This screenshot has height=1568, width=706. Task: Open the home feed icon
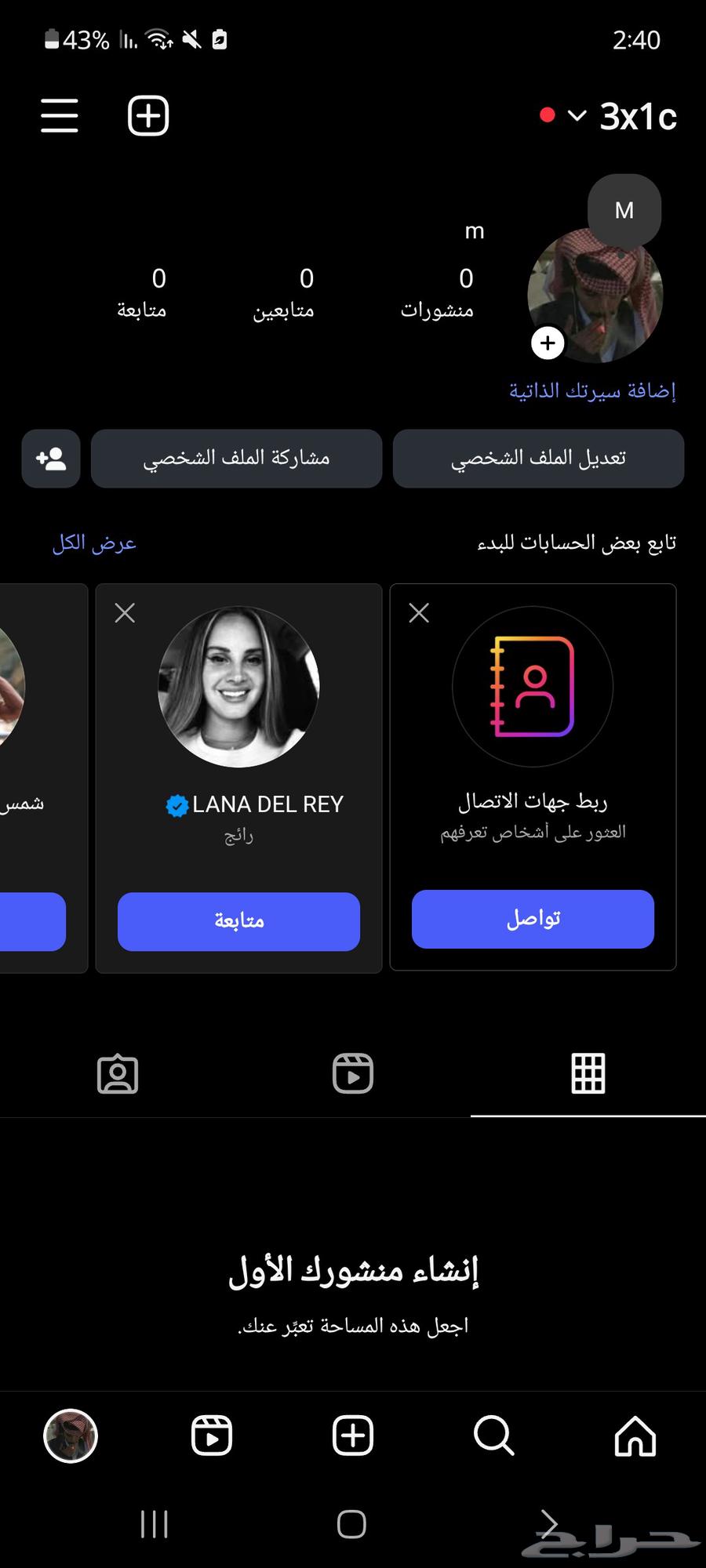click(x=635, y=1436)
